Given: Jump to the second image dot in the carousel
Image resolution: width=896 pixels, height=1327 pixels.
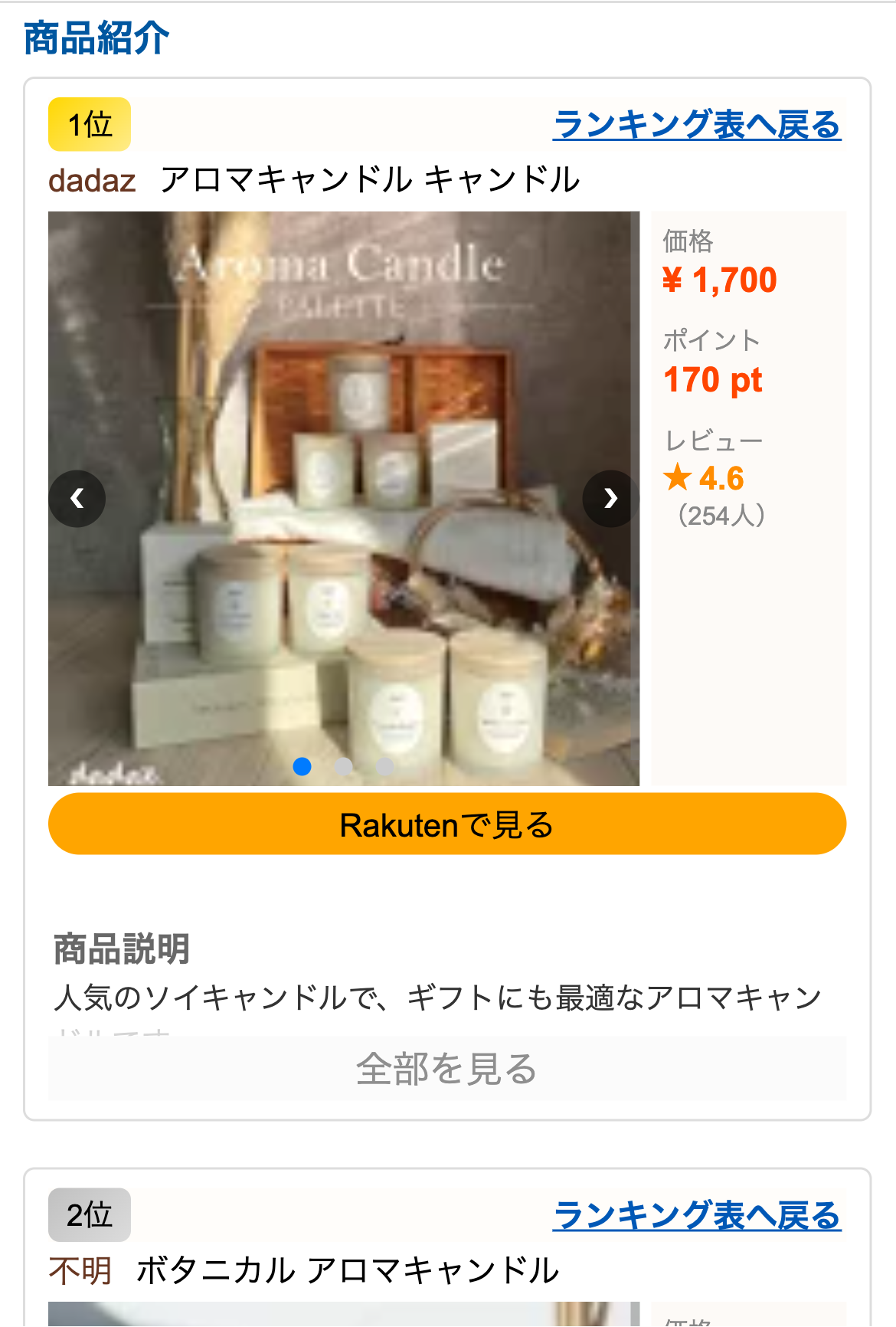Looking at the screenshot, I should tap(344, 766).
